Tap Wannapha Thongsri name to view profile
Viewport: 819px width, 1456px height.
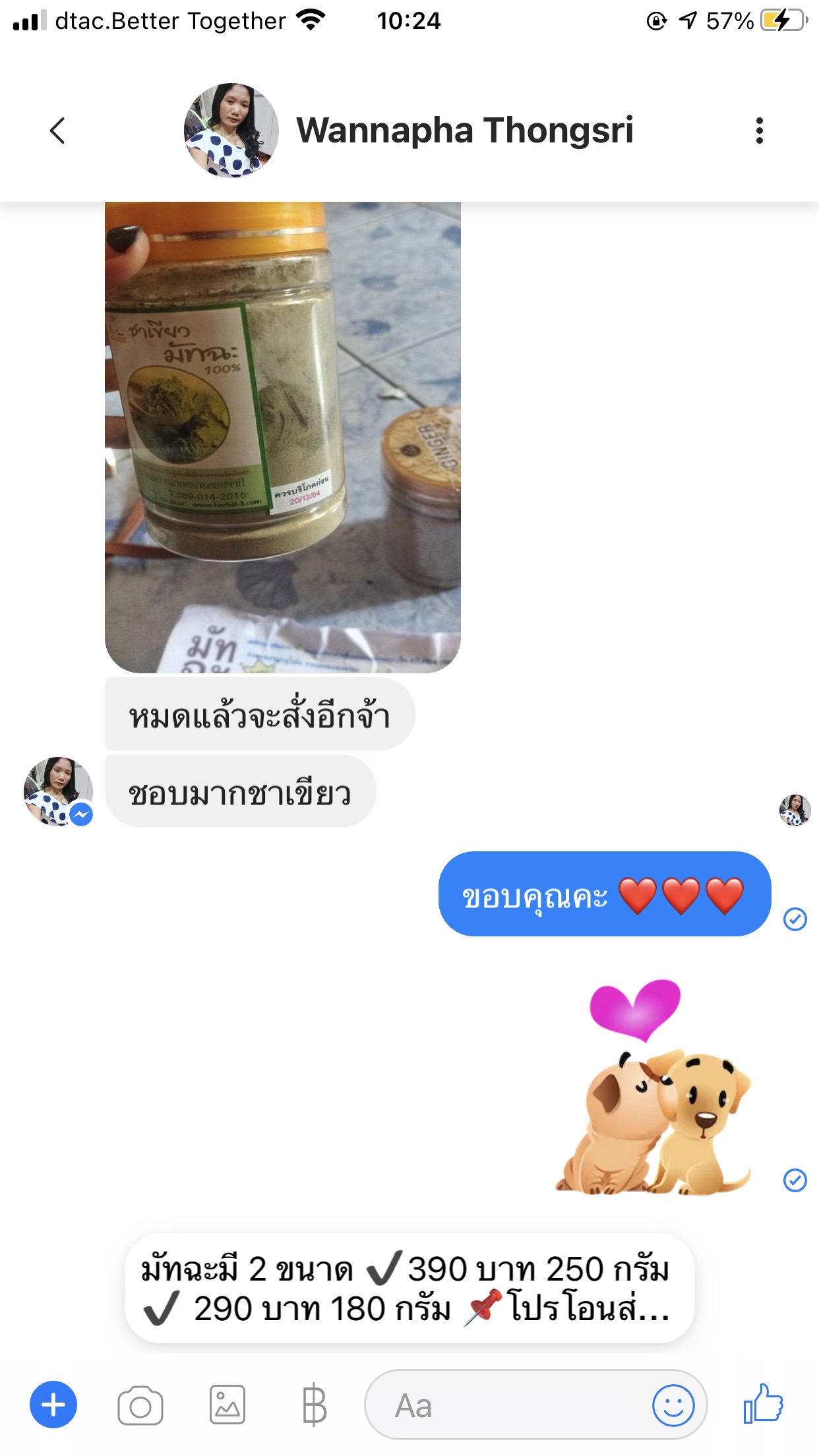point(465,131)
